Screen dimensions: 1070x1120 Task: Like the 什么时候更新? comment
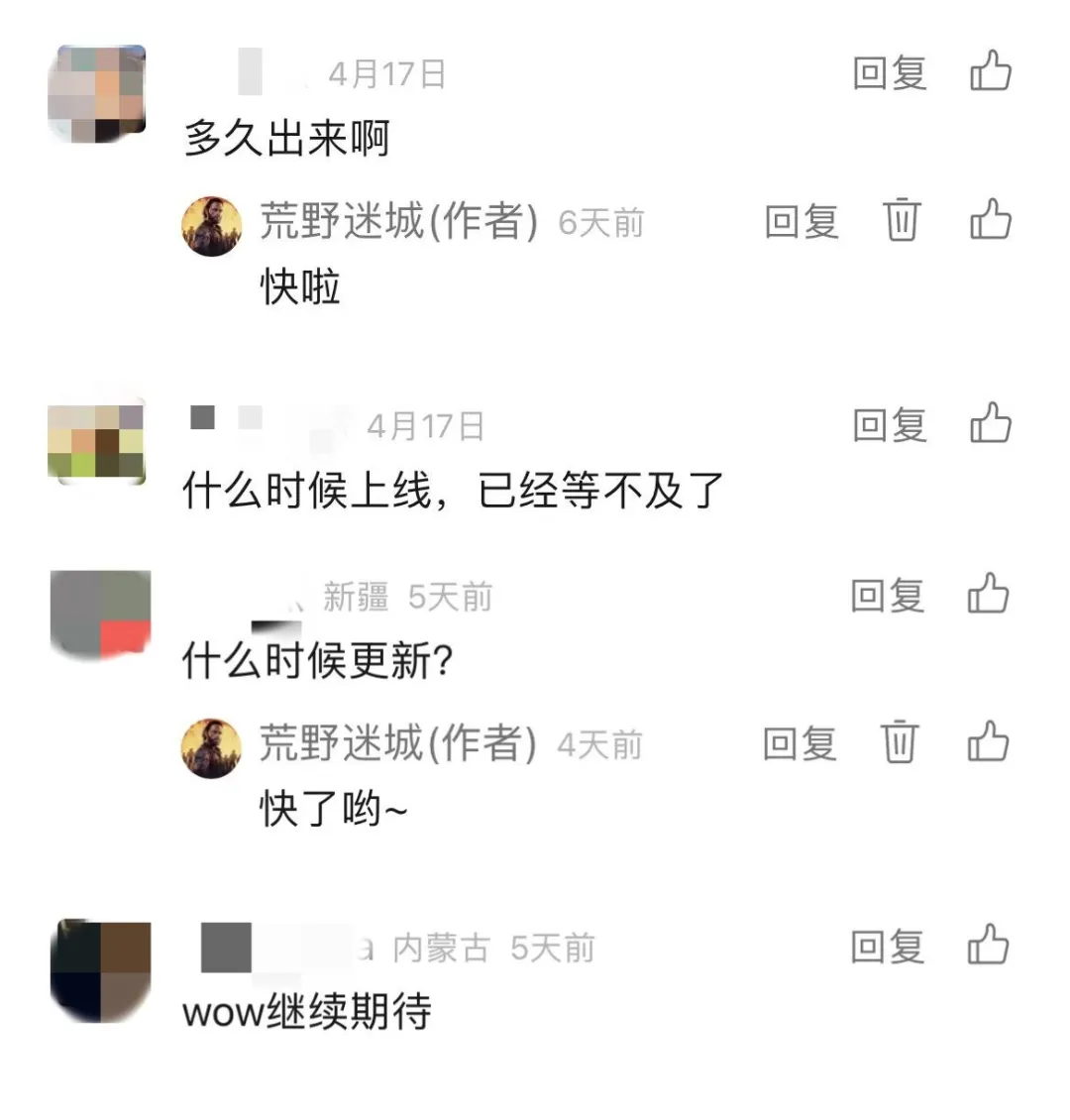point(989,594)
